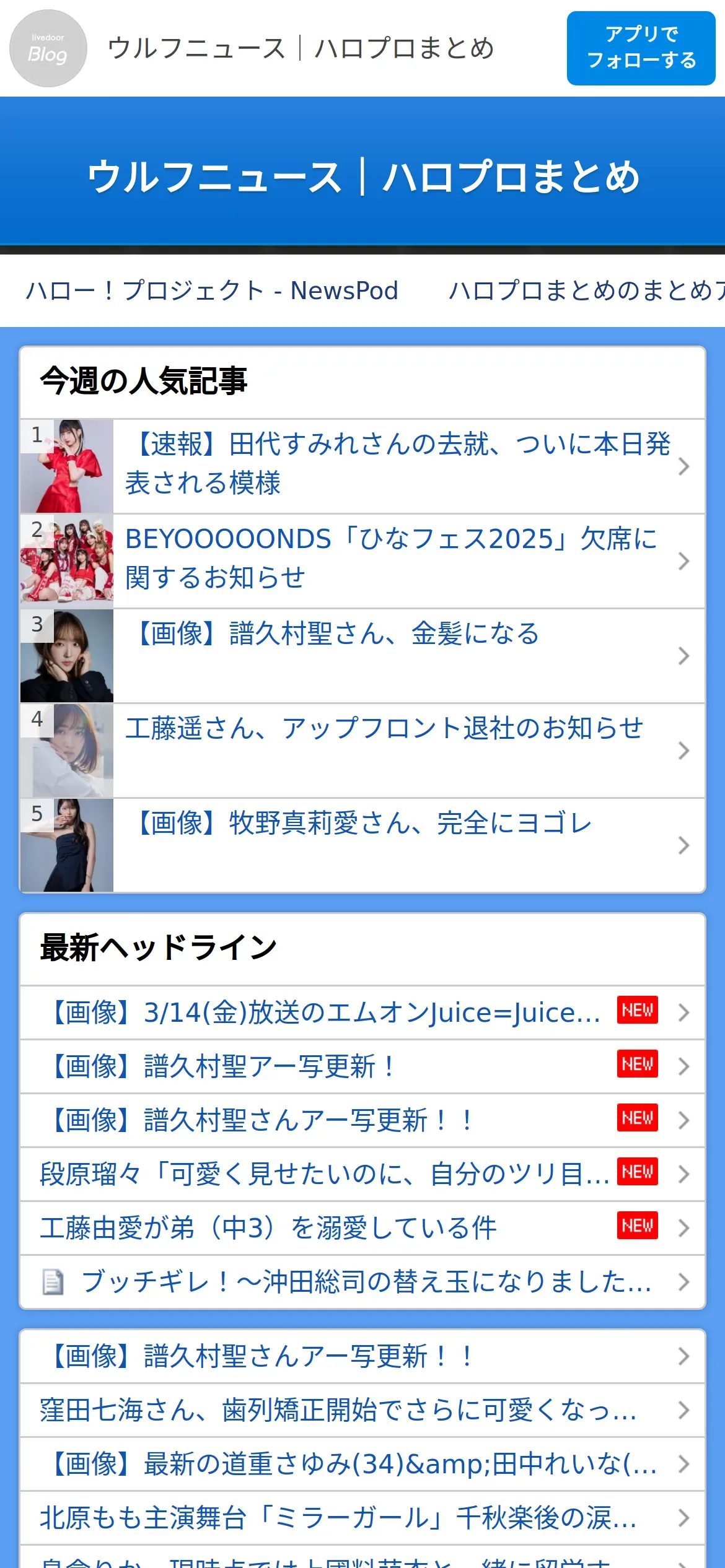This screenshot has width=725, height=1568.
Task: Open the livedoor Blog logo icon
Action: (48, 48)
